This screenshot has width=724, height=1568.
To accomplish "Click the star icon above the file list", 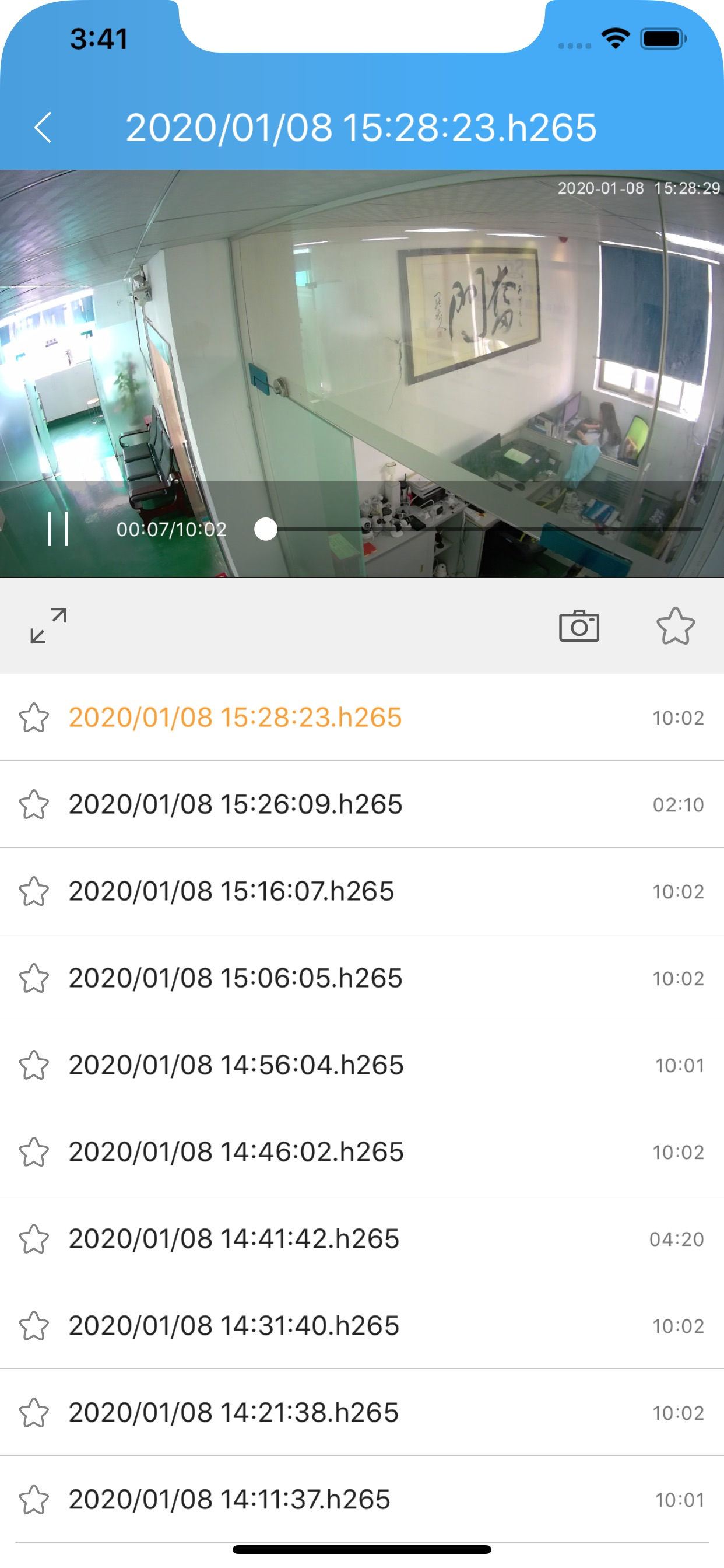I will coord(677,626).
